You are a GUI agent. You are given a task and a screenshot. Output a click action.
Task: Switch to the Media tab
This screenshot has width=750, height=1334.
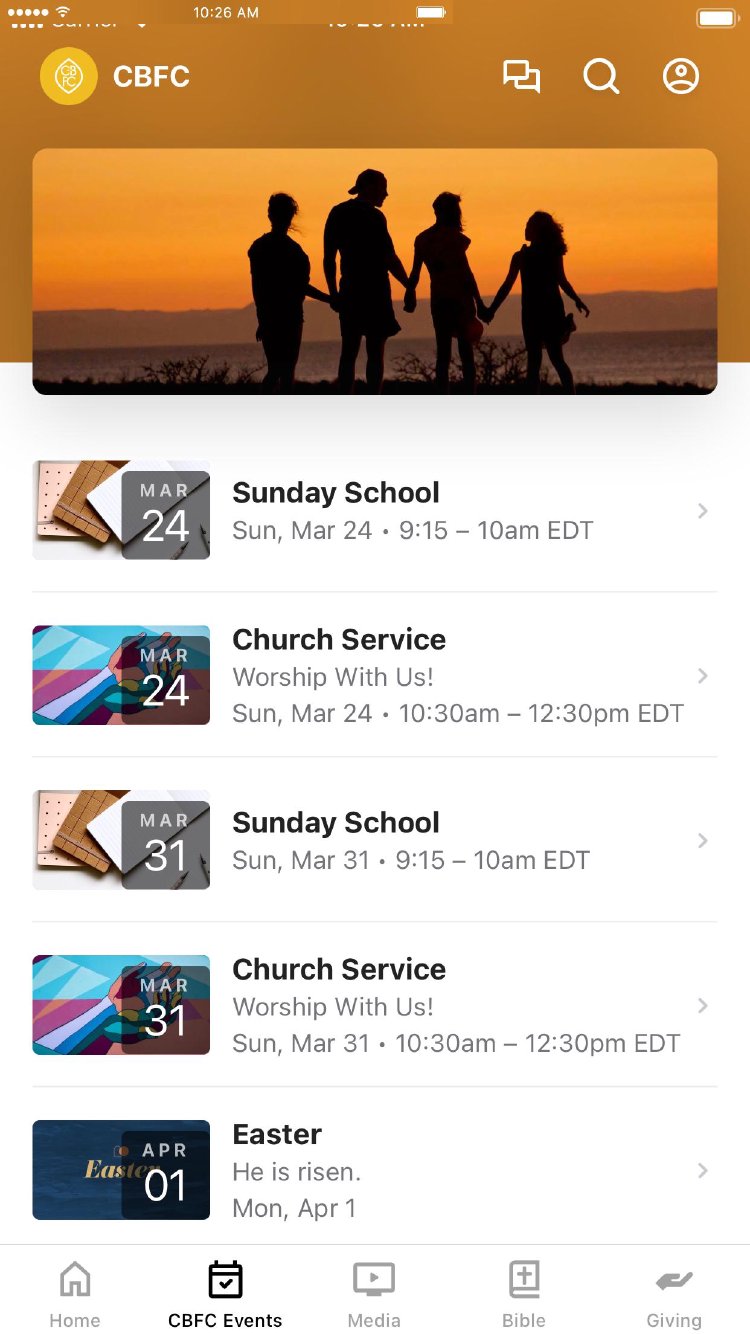tap(374, 1294)
